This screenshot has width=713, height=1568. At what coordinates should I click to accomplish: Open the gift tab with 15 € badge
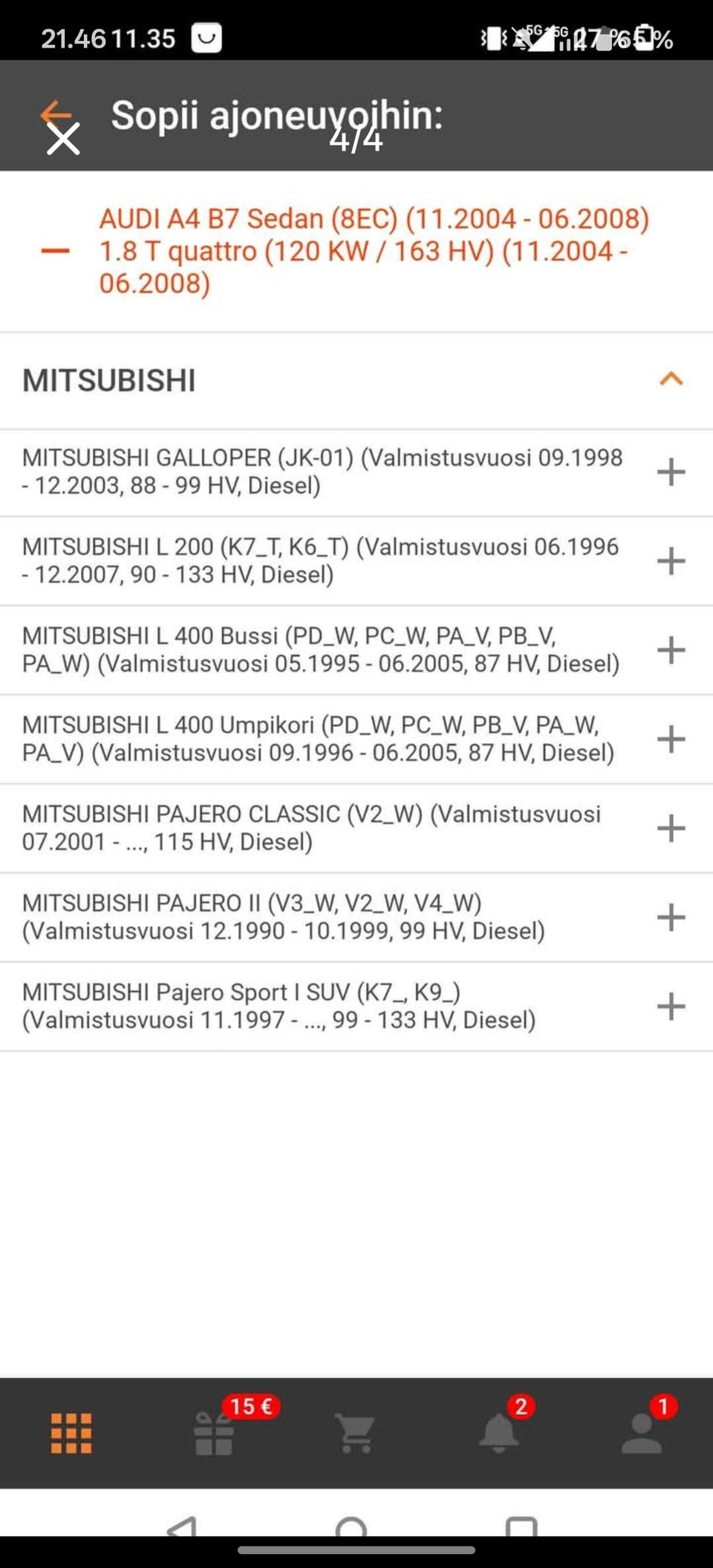[214, 1433]
